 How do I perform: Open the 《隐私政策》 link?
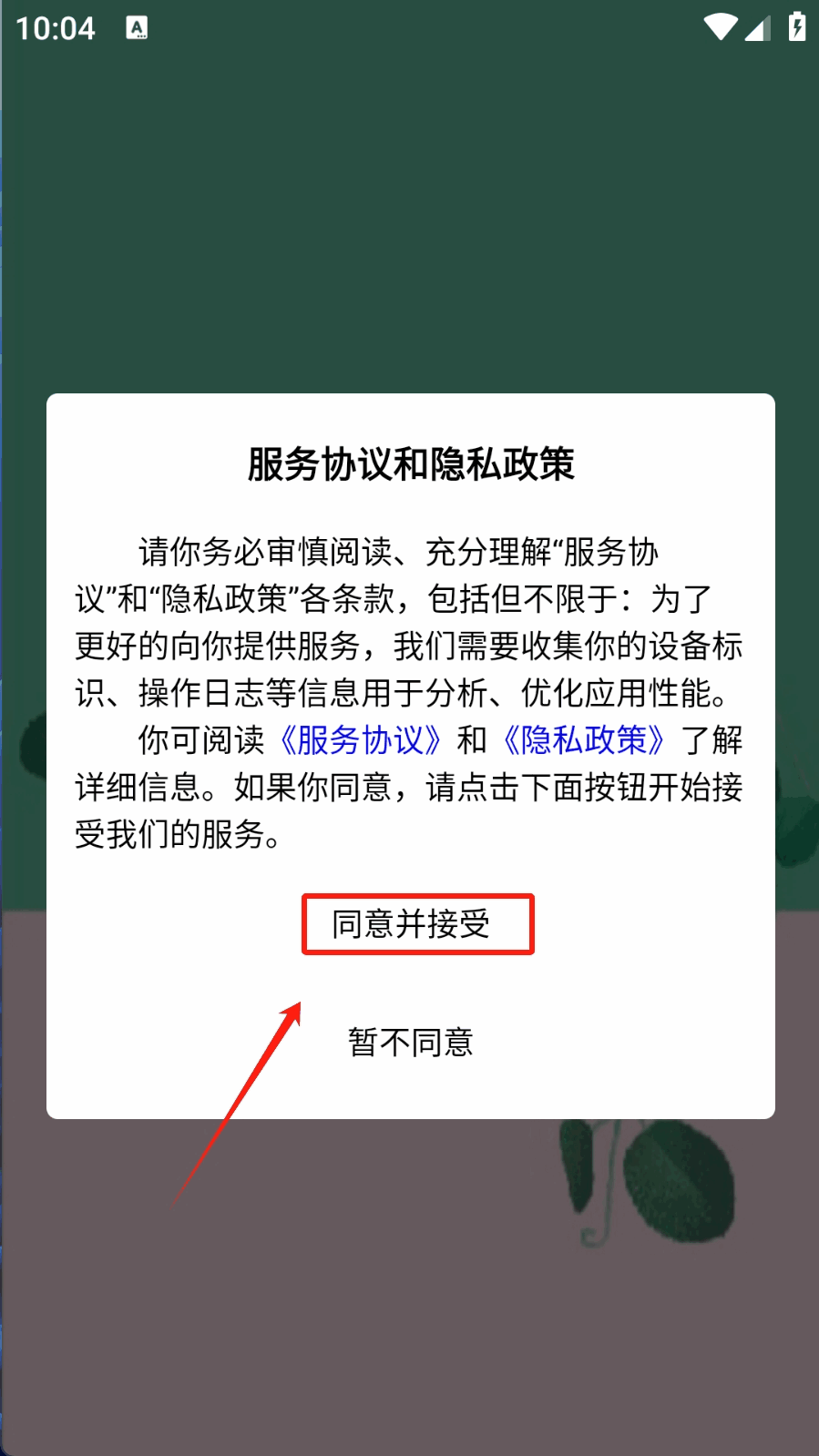[x=584, y=739]
